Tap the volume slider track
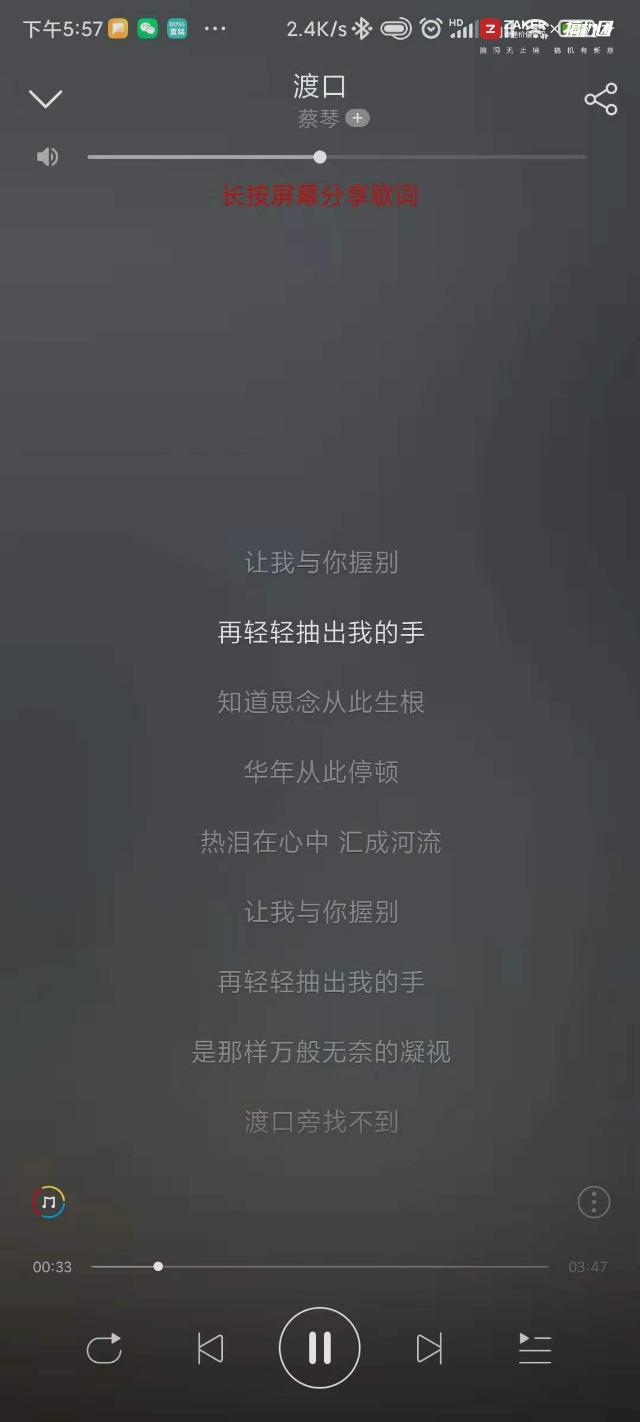Screen dimensions: 640x1422 (x=450, y=157)
